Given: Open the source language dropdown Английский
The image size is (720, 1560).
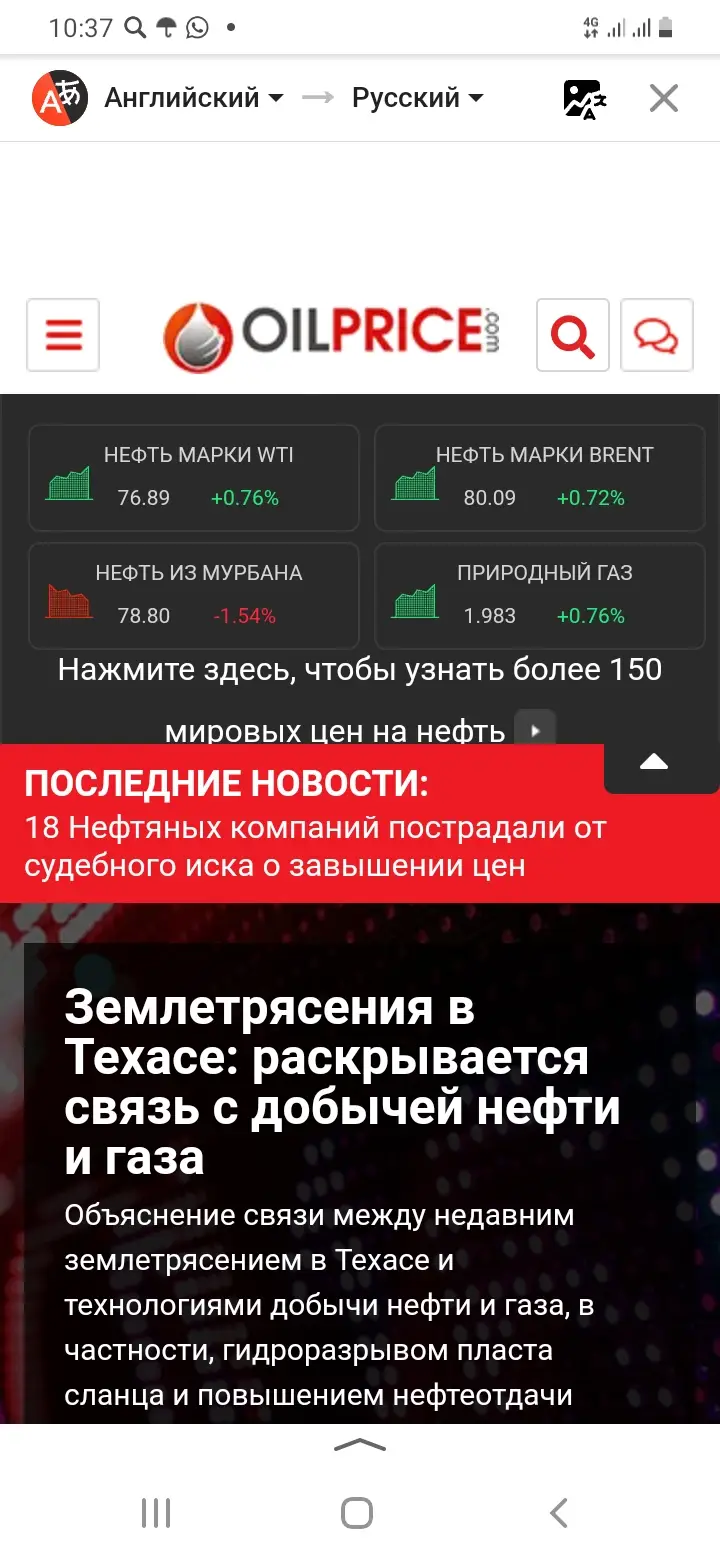Looking at the screenshot, I should pos(193,98).
